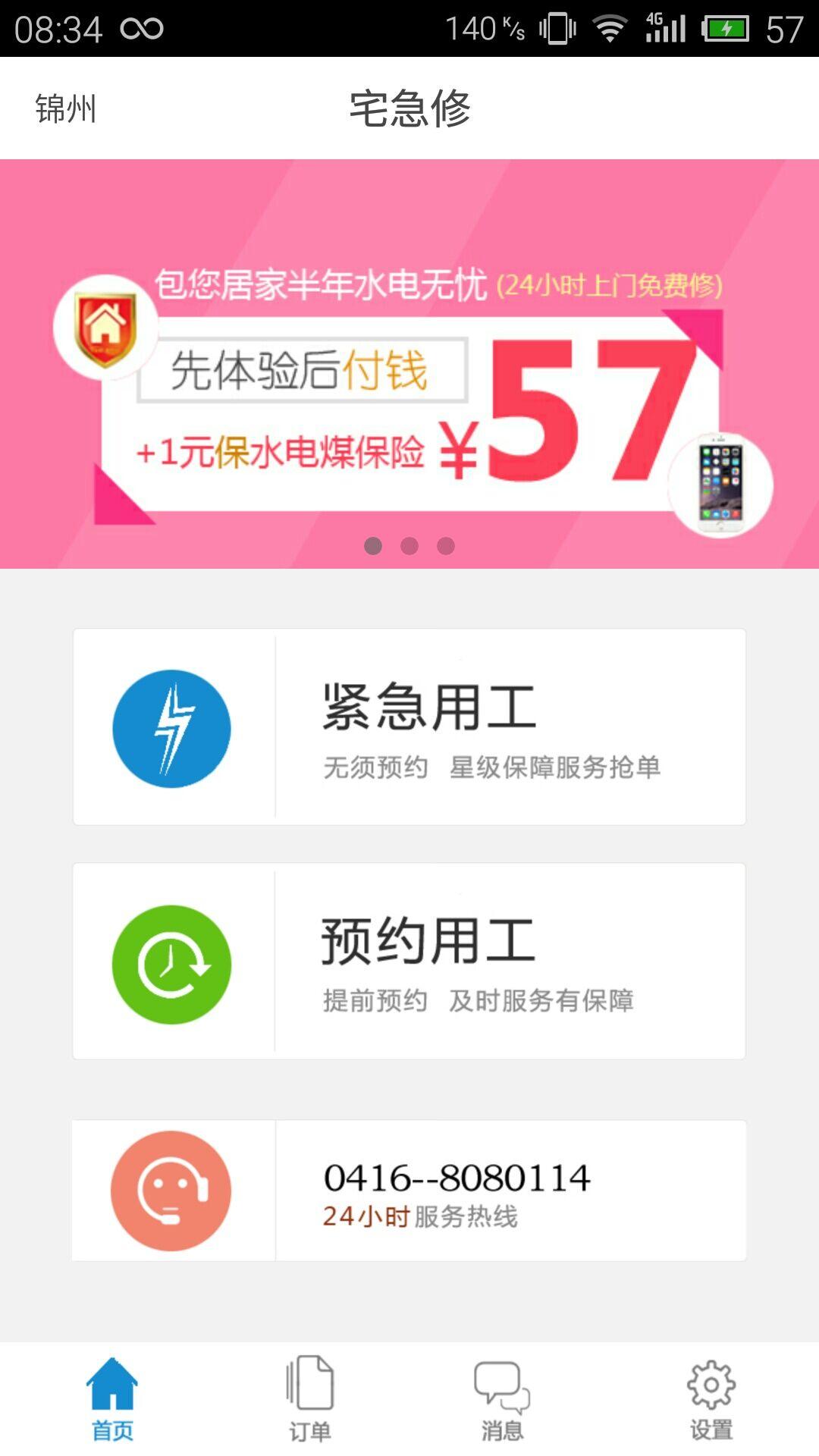Switch to the 首页 home tab
This screenshot has height=1456, width=819.
112,1399
